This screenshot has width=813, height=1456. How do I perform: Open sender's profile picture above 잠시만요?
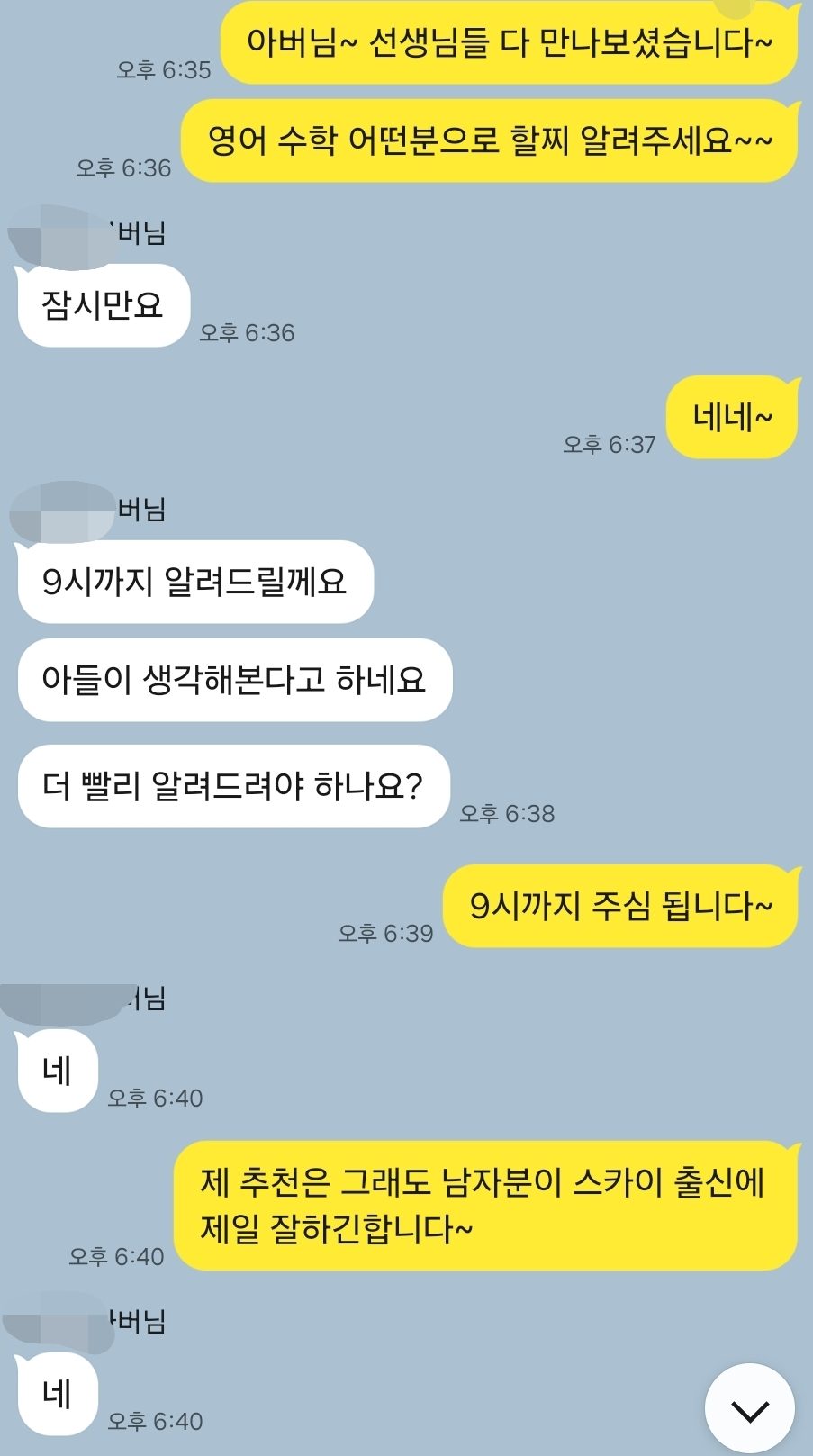[x=58, y=237]
